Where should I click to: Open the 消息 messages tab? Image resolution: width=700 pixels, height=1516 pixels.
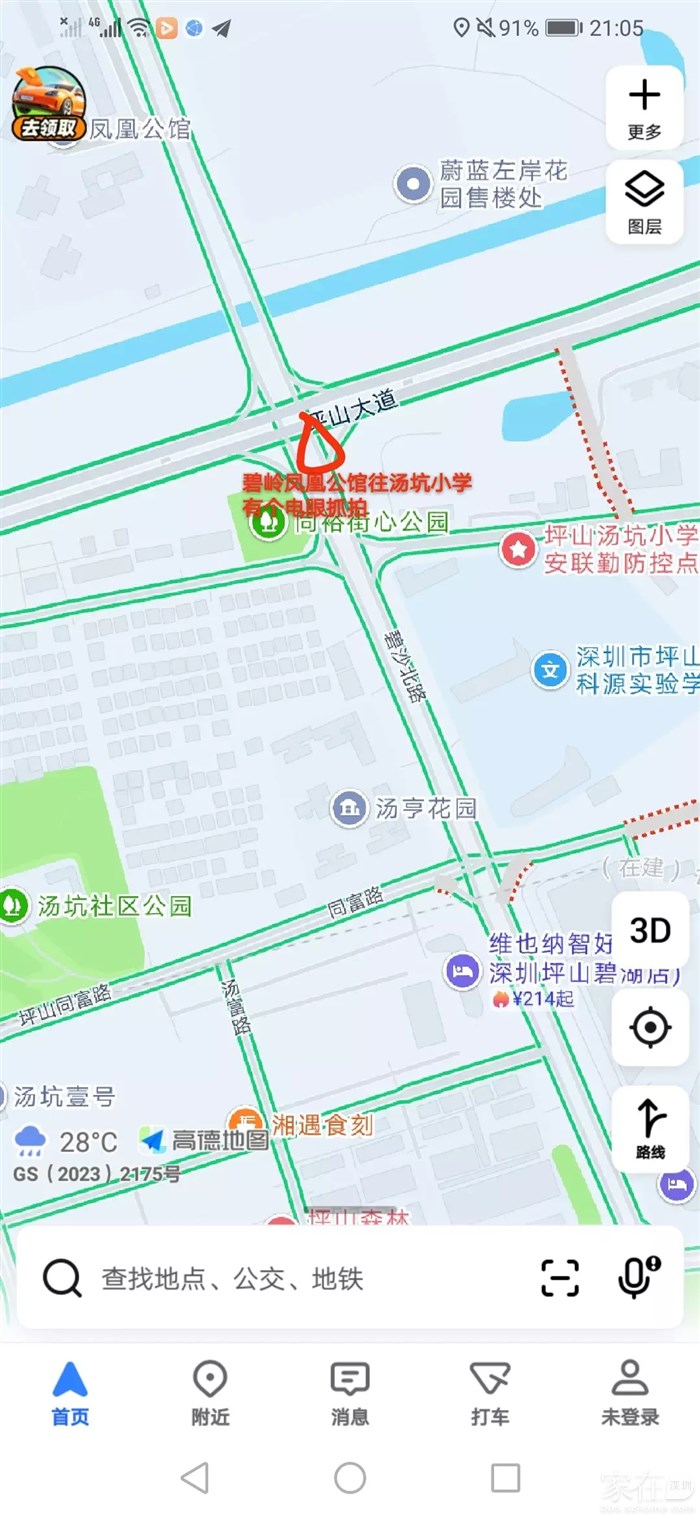(x=350, y=1392)
